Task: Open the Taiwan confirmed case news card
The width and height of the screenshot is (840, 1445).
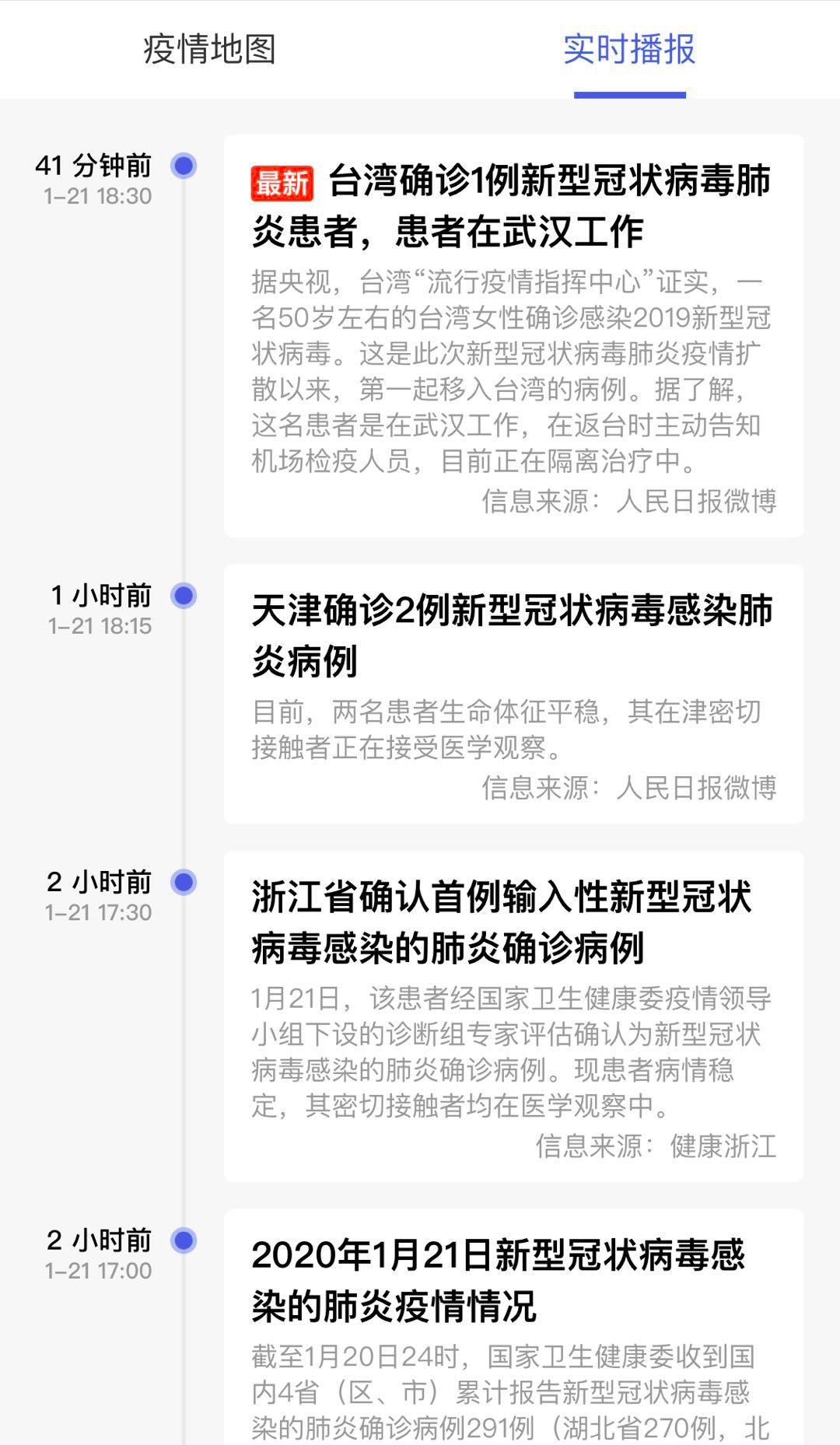Action: pyautogui.click(x=513, y=336)
